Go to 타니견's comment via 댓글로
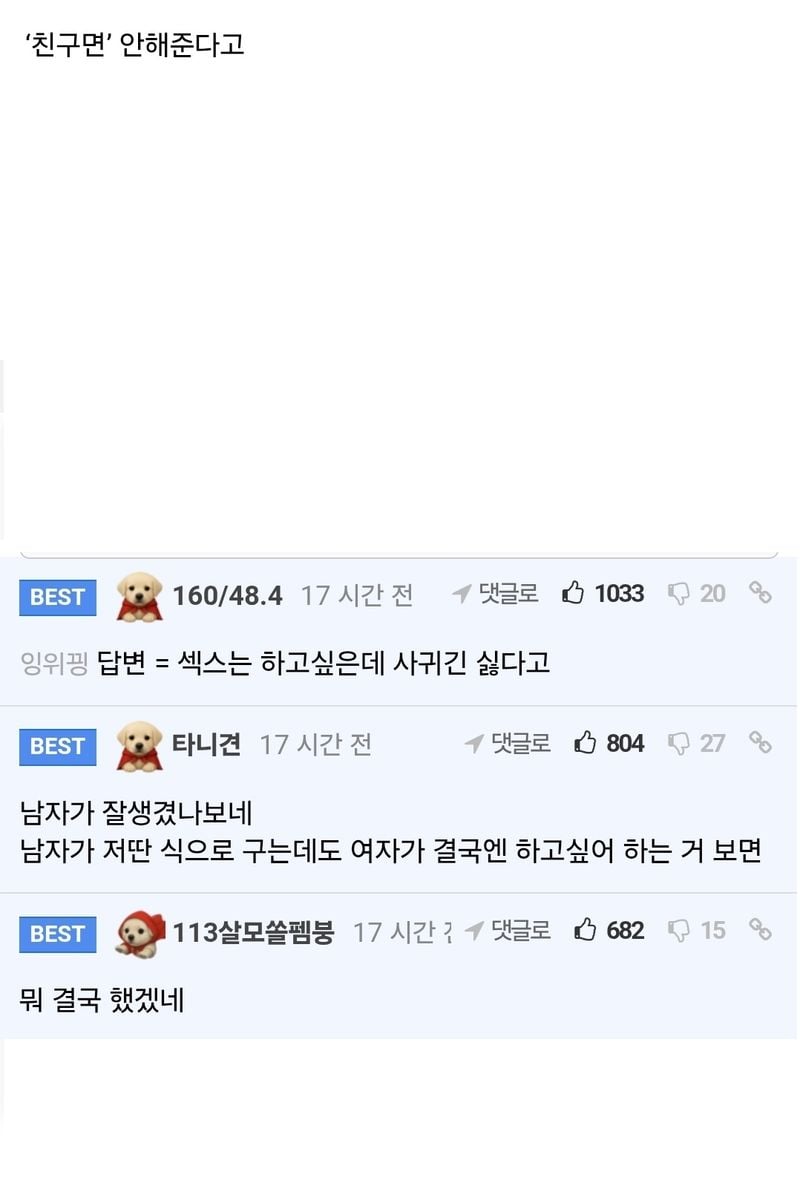 (x=508, y=743)
